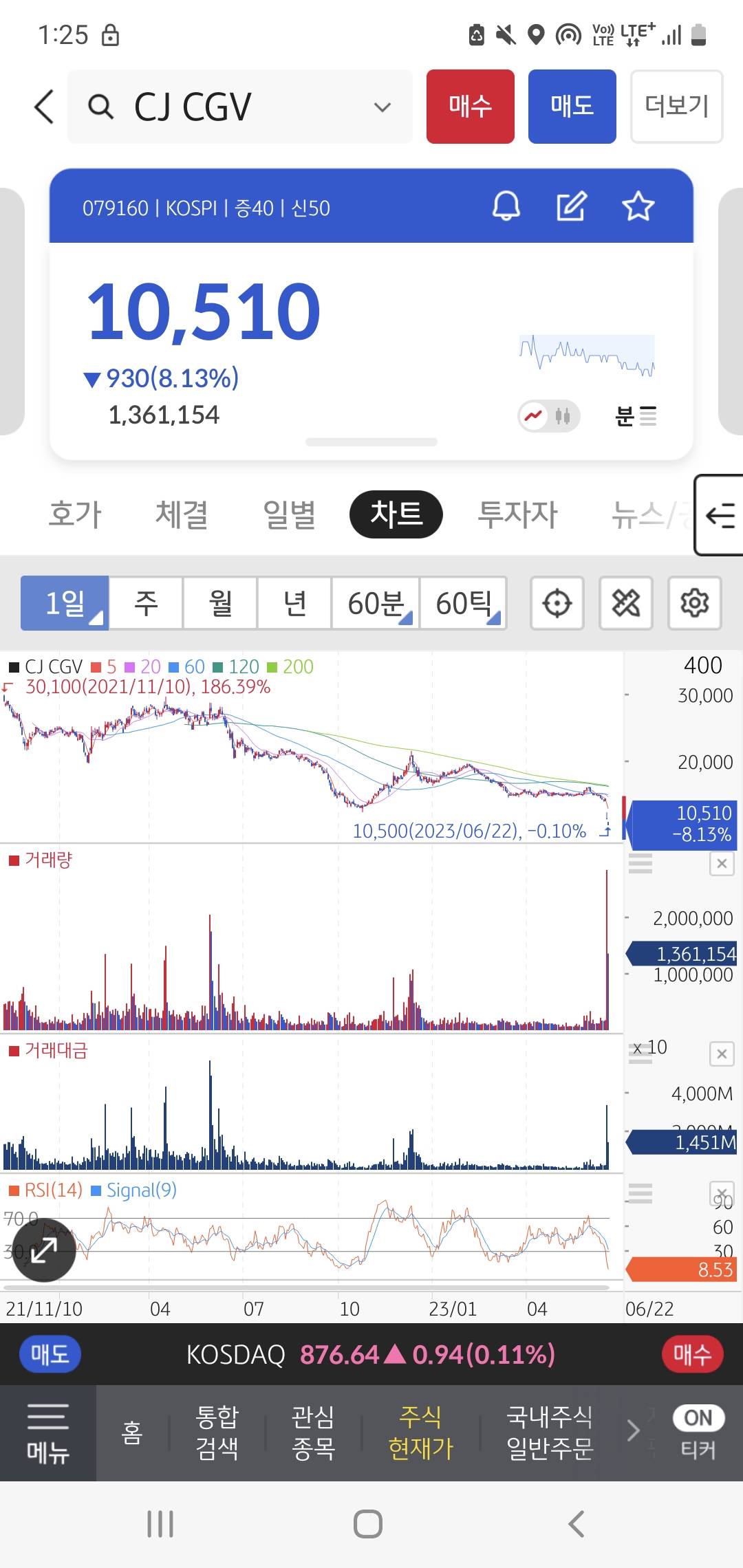Viewport: 743px width, 1568px height.
Task: Set a price alert with the bell icon
Action: pyautogui.click(x=506, y=206)
